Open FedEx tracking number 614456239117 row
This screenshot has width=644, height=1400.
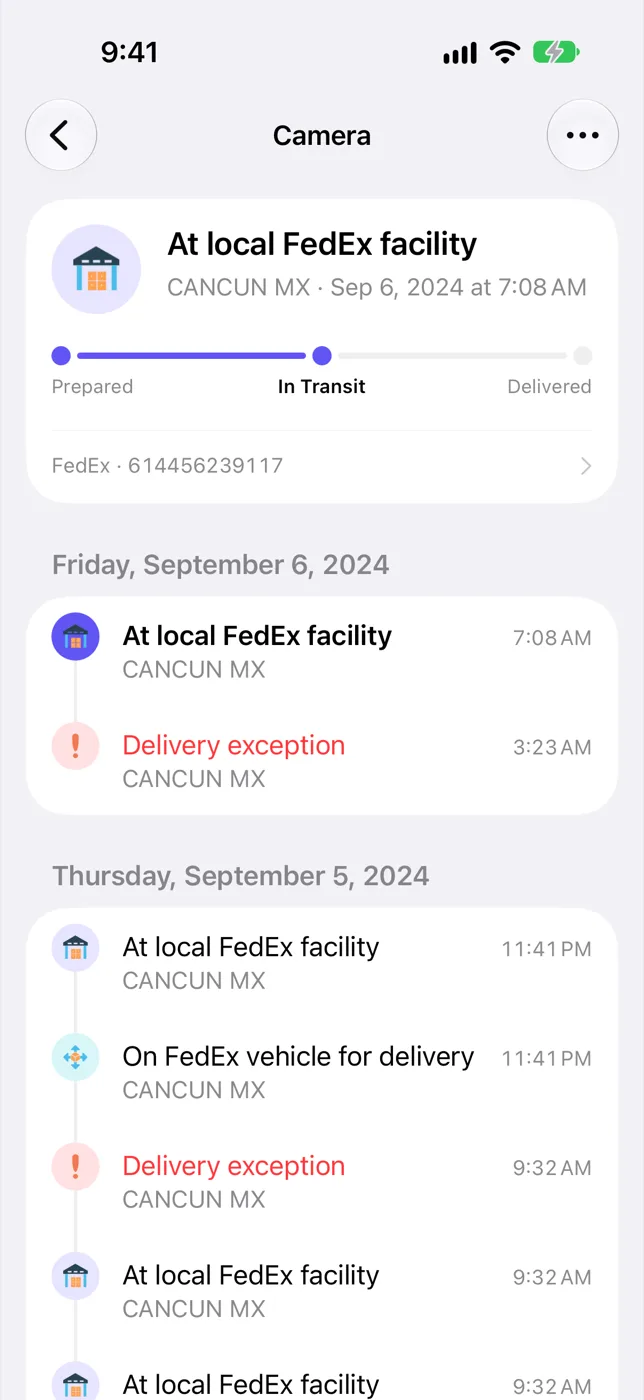click(322, 466)
